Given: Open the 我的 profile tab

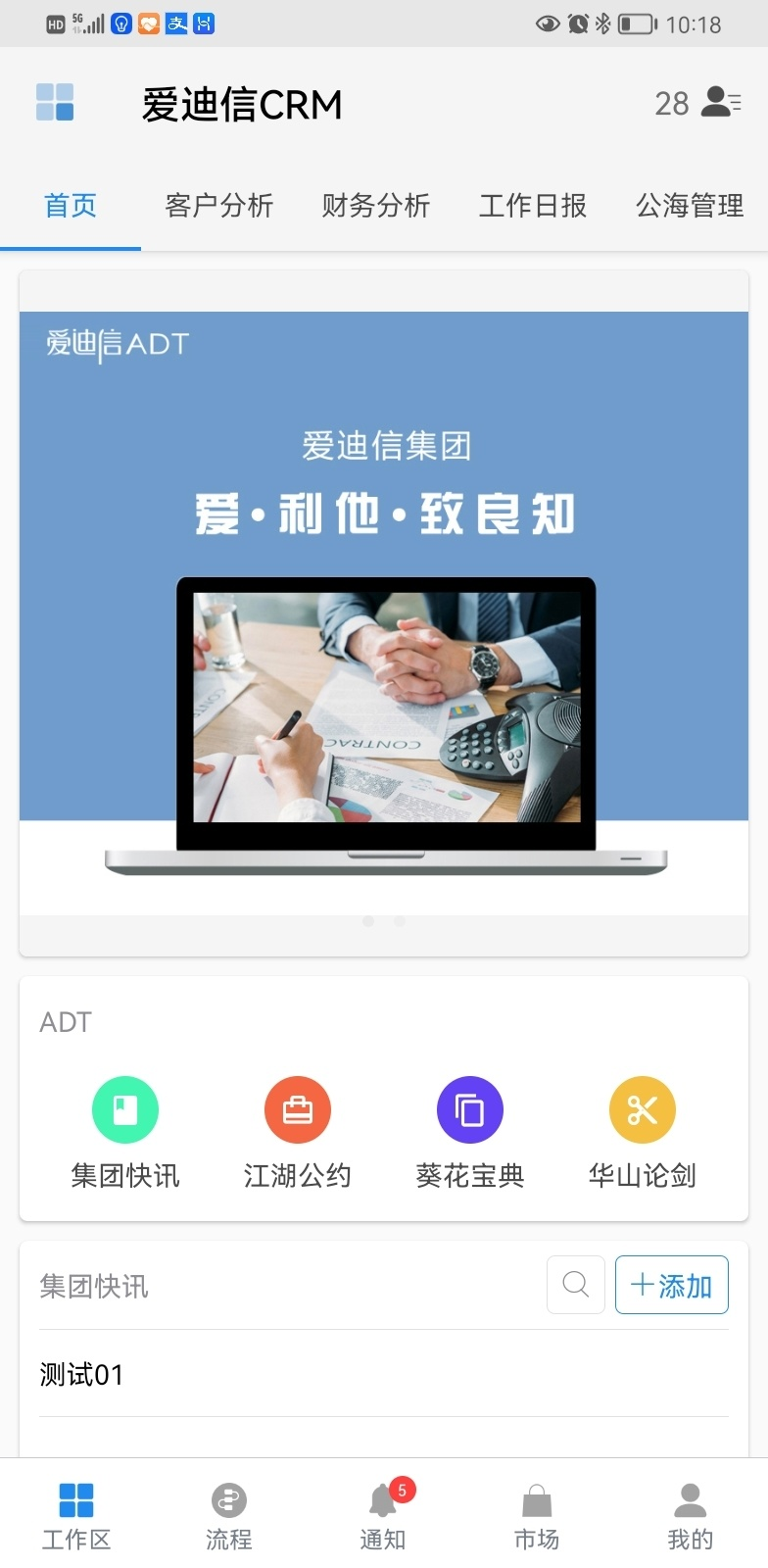Looking at the screenshot, I should (x=691, y=1515).
